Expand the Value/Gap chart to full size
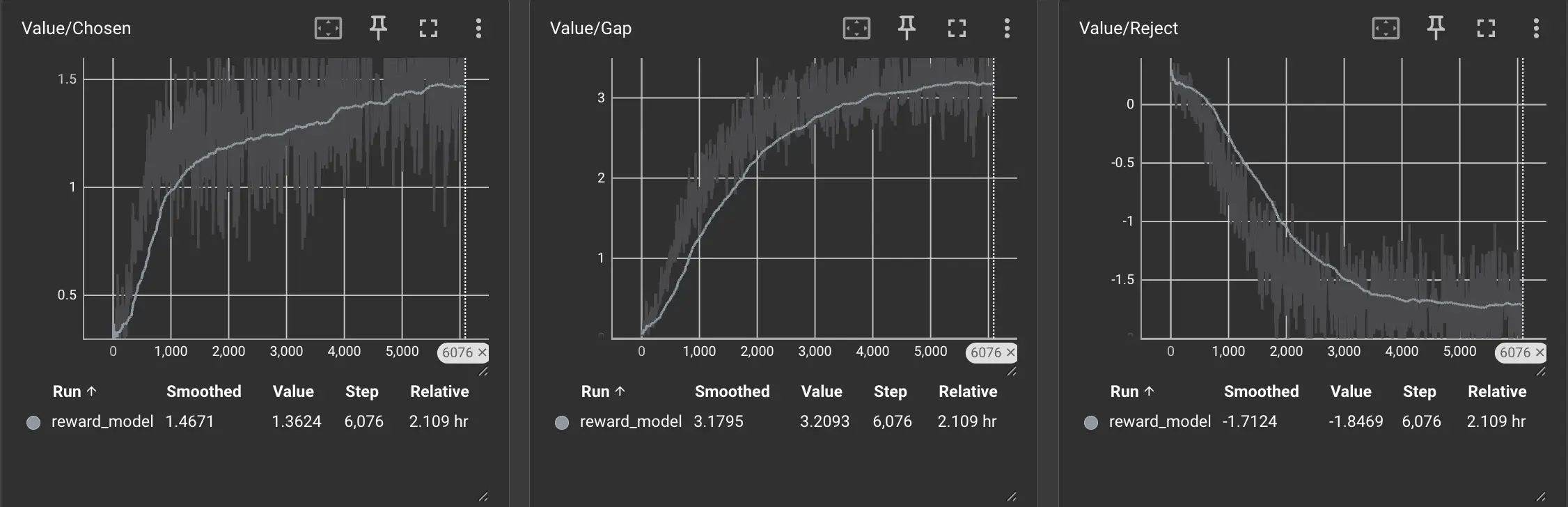 pyautogui.click(x=957, y=29)
